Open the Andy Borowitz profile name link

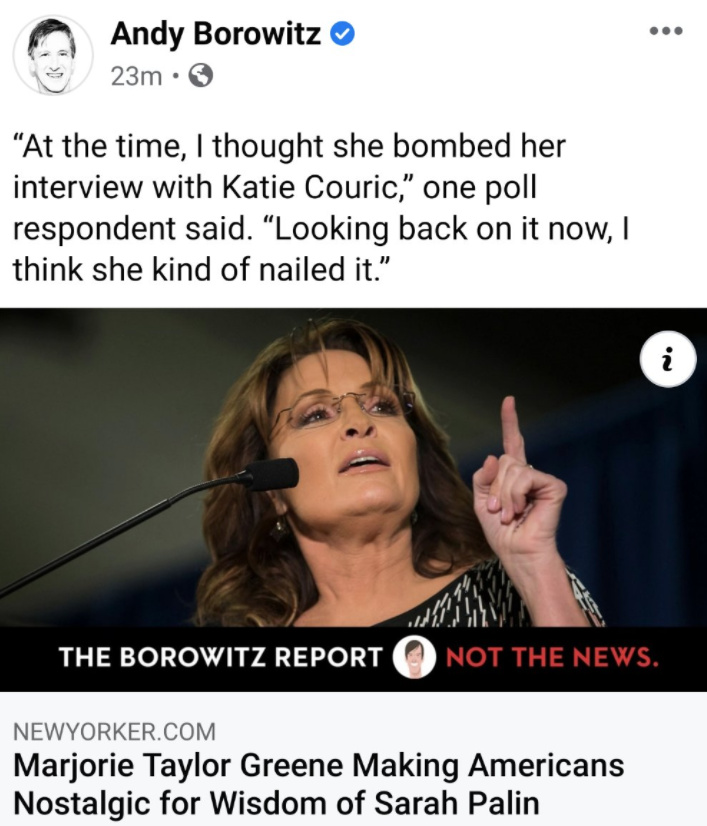[x=216, y=33]
